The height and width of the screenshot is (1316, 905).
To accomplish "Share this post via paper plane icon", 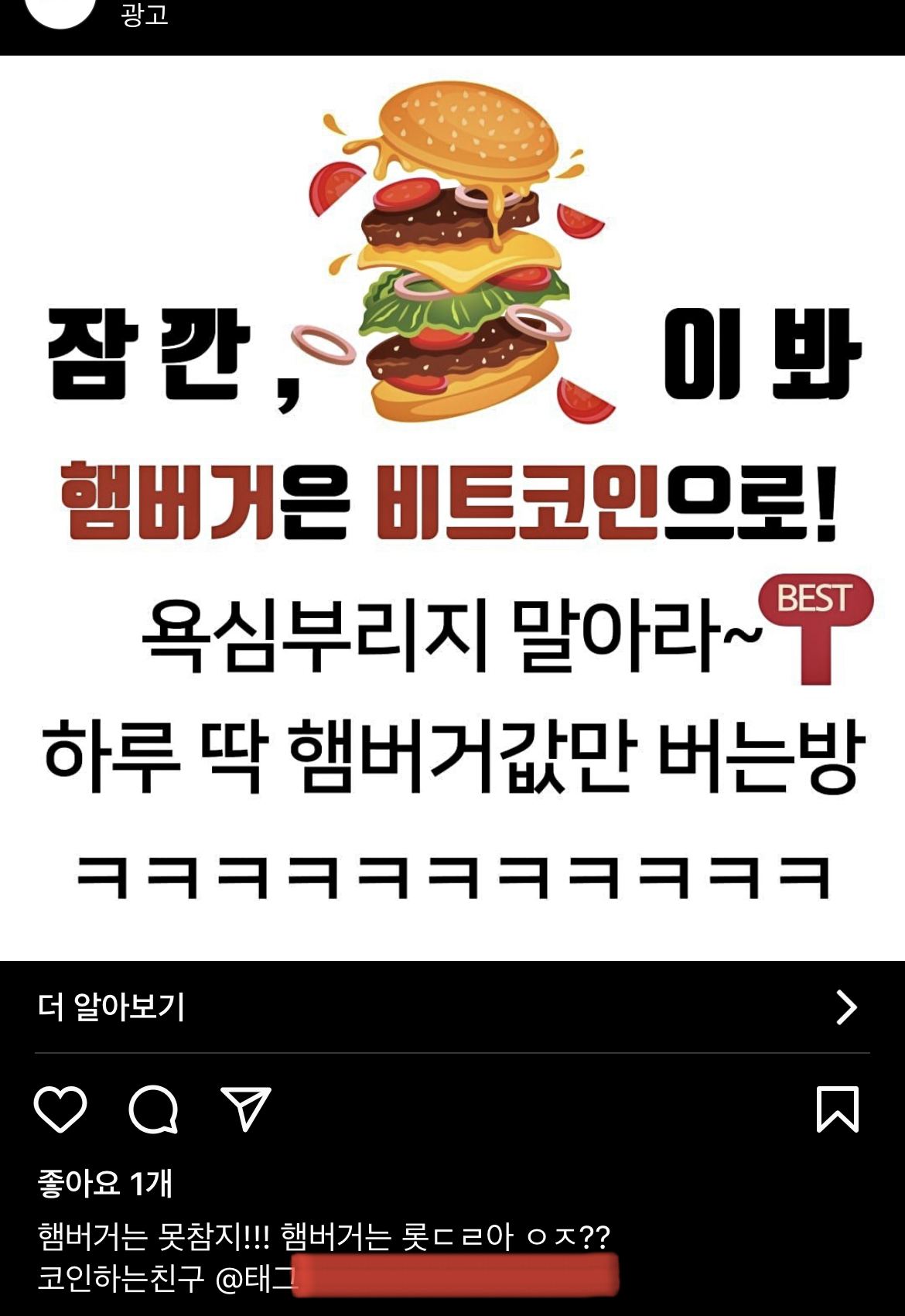I will [245, 1109].
